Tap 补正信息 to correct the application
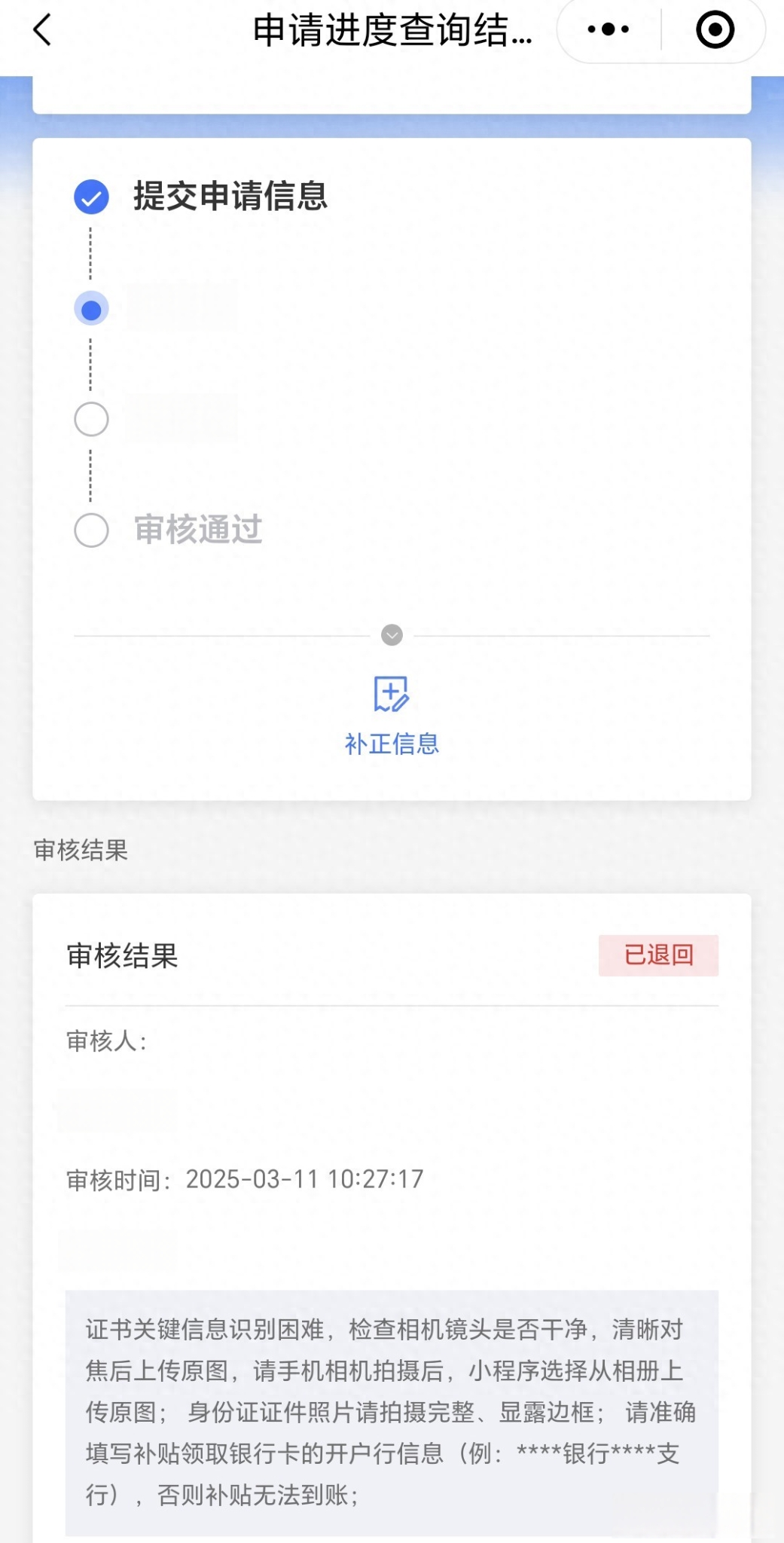Screen dimensions: 784x1543 pyautogui.click(x=392, y=715)
